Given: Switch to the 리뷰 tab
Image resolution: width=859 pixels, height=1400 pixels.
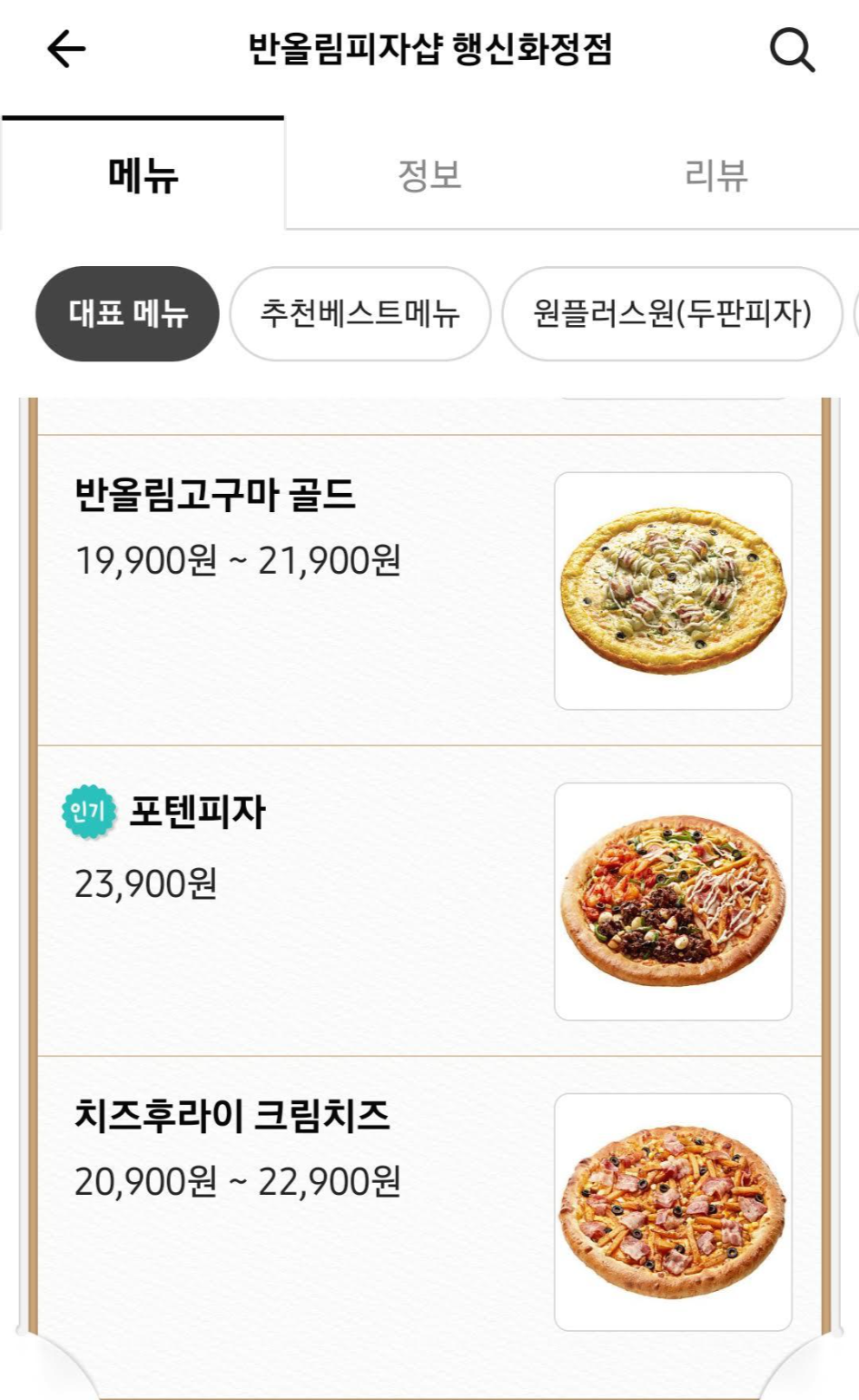Looking at the screenshot, I should [716, 174].
